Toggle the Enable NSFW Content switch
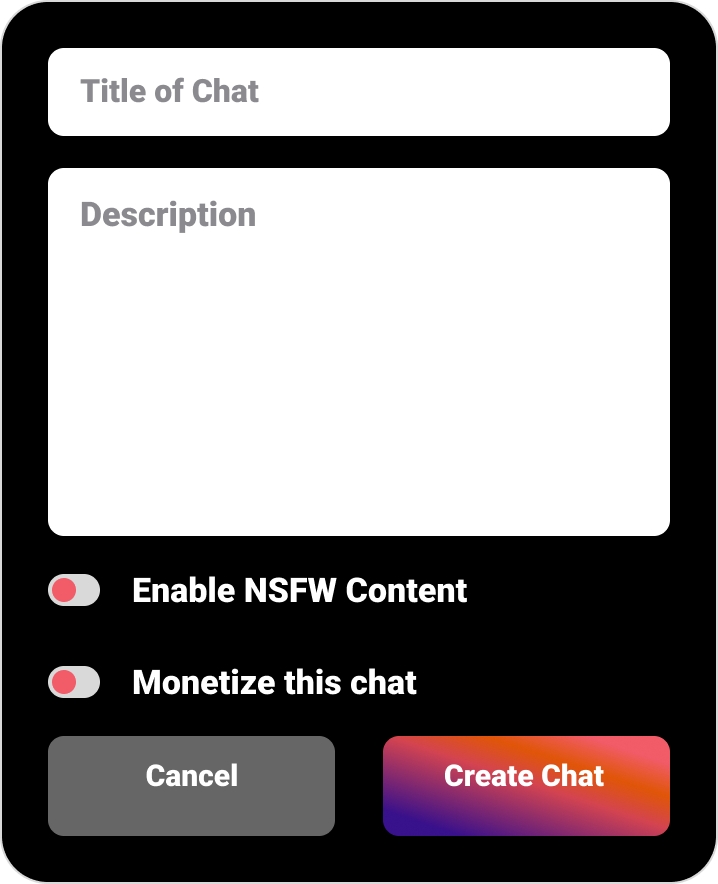 point(74,590)
